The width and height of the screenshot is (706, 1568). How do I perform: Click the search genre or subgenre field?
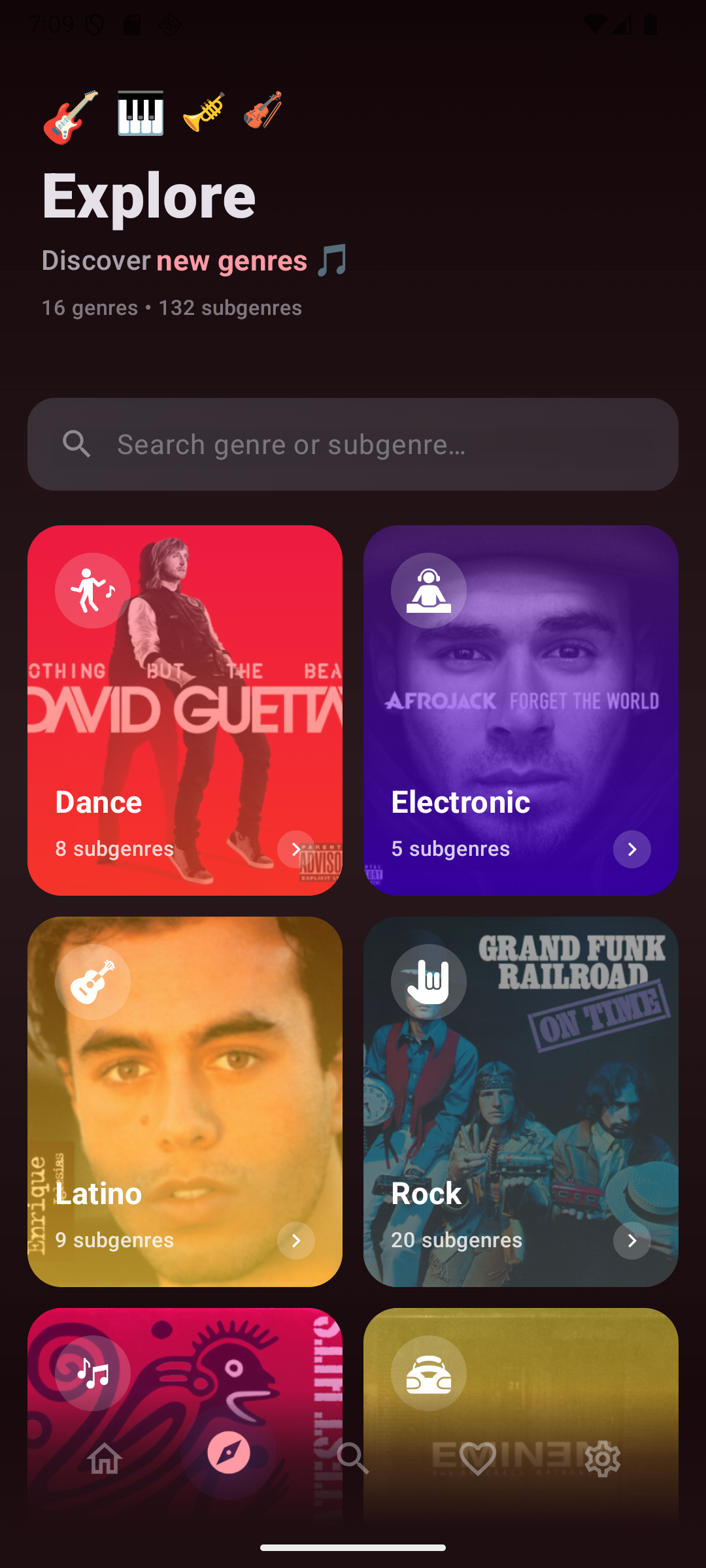pos(353,444)
